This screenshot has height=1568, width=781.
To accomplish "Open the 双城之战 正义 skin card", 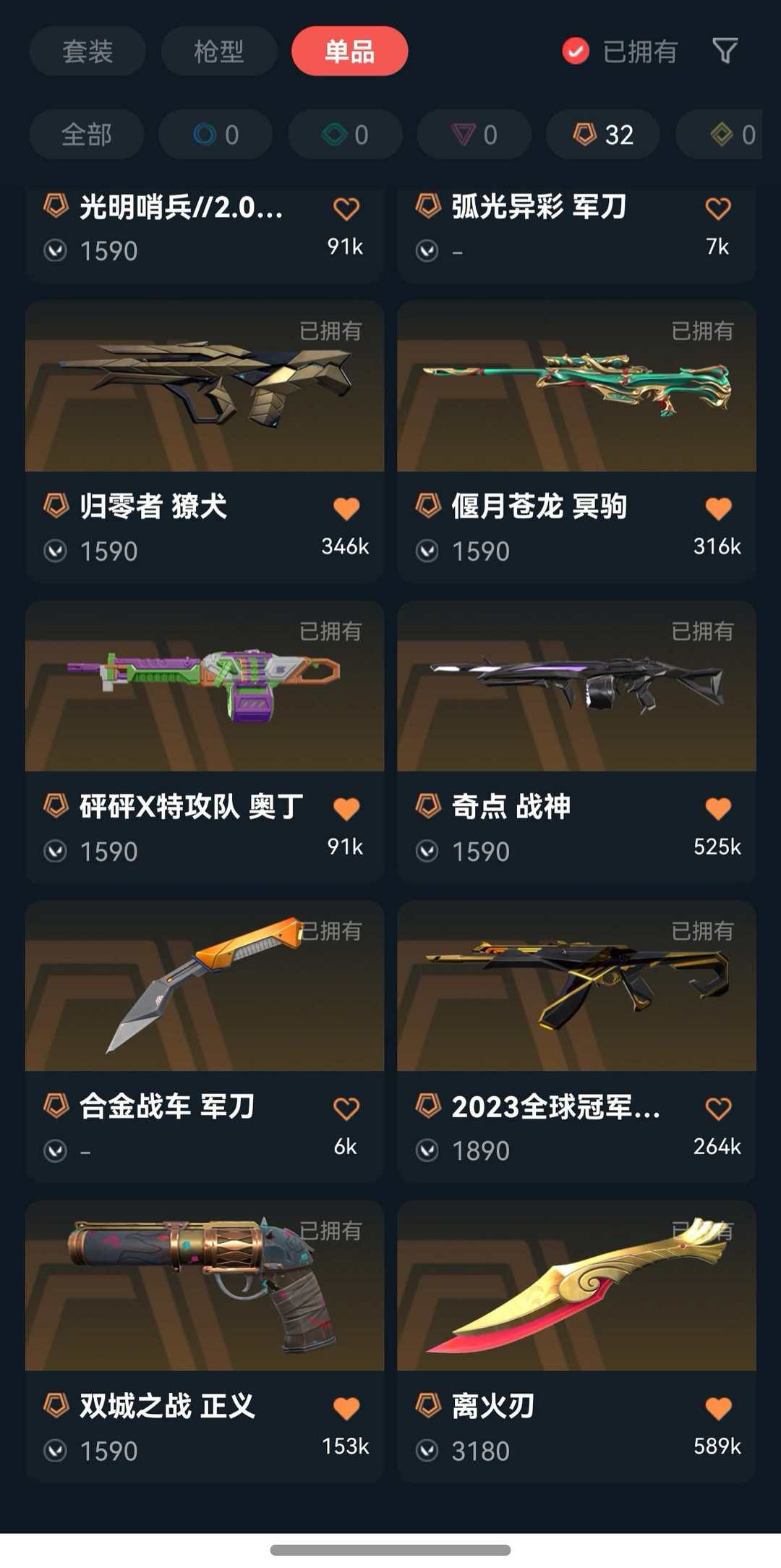I will click(205, 1342).
